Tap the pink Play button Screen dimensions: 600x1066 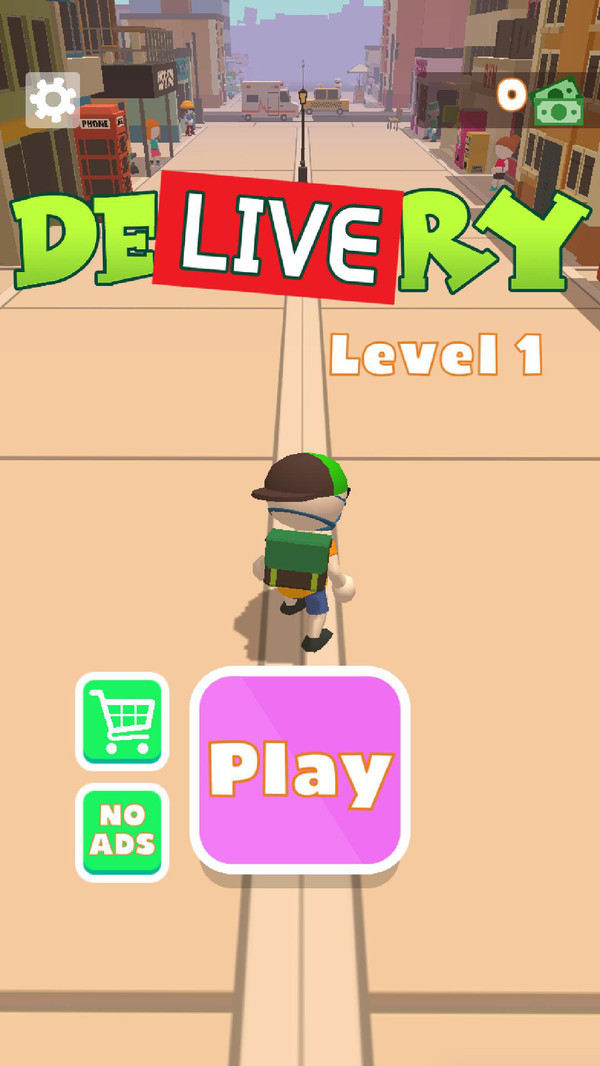click(300, 769)
